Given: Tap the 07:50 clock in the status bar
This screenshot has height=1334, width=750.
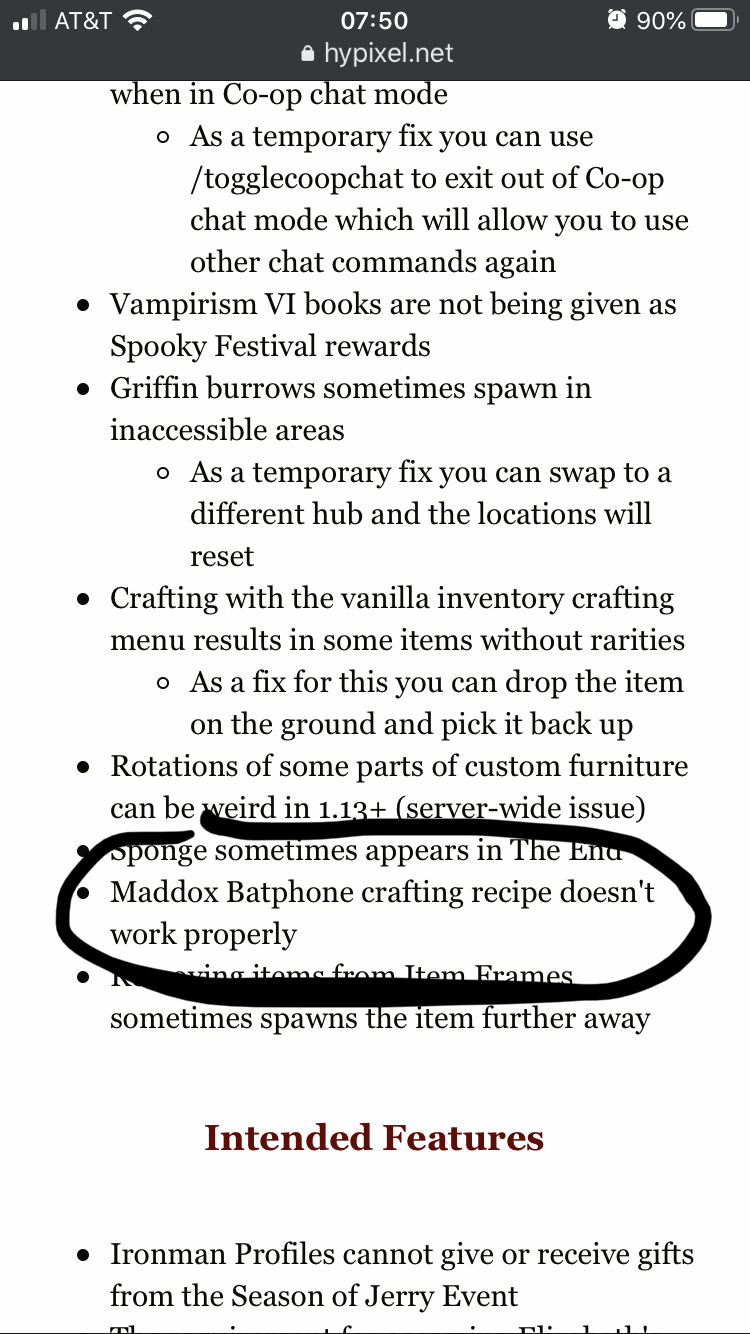Looking at the screenshot, I should point(375,18).
